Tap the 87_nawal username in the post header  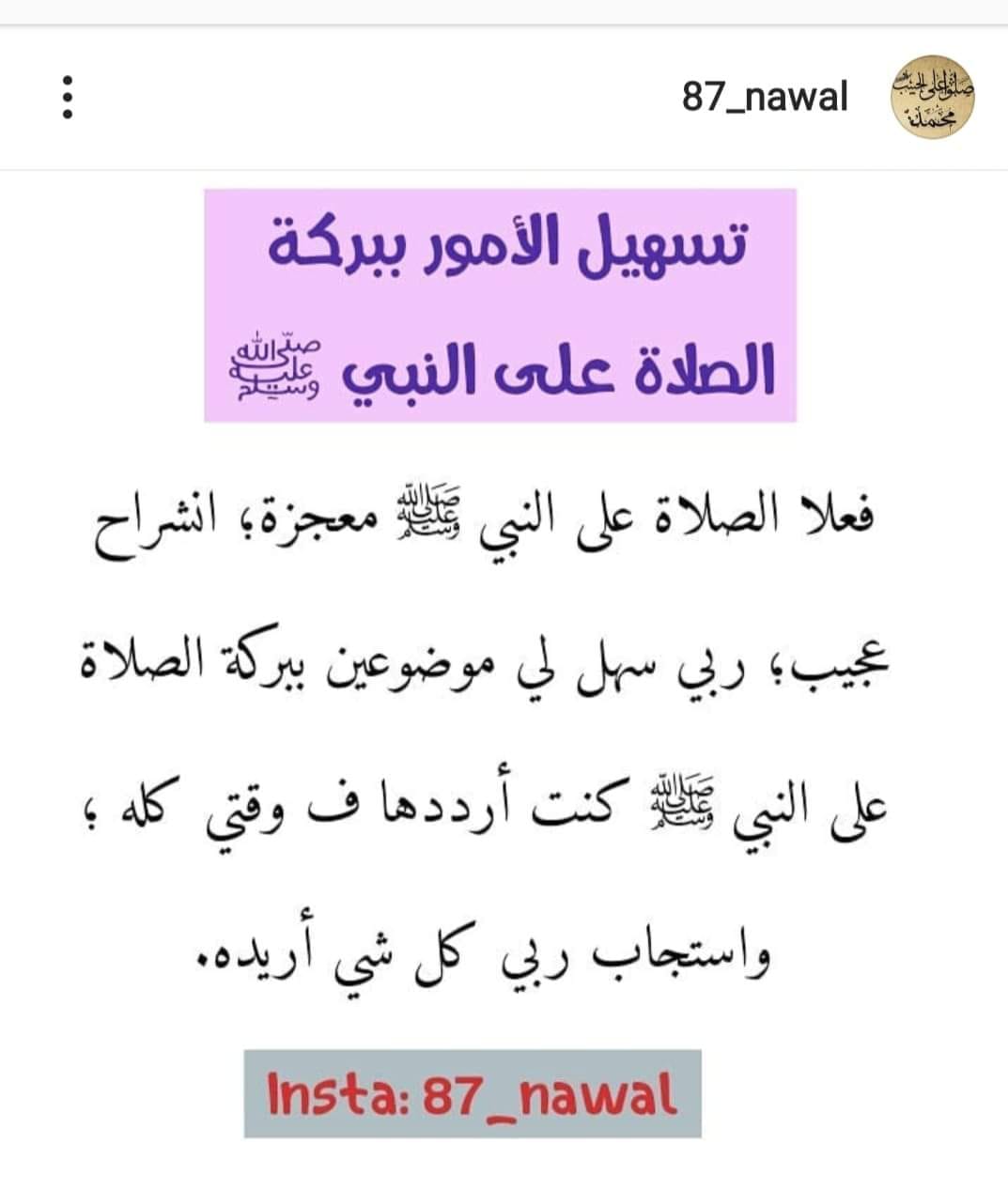[765, 97]
